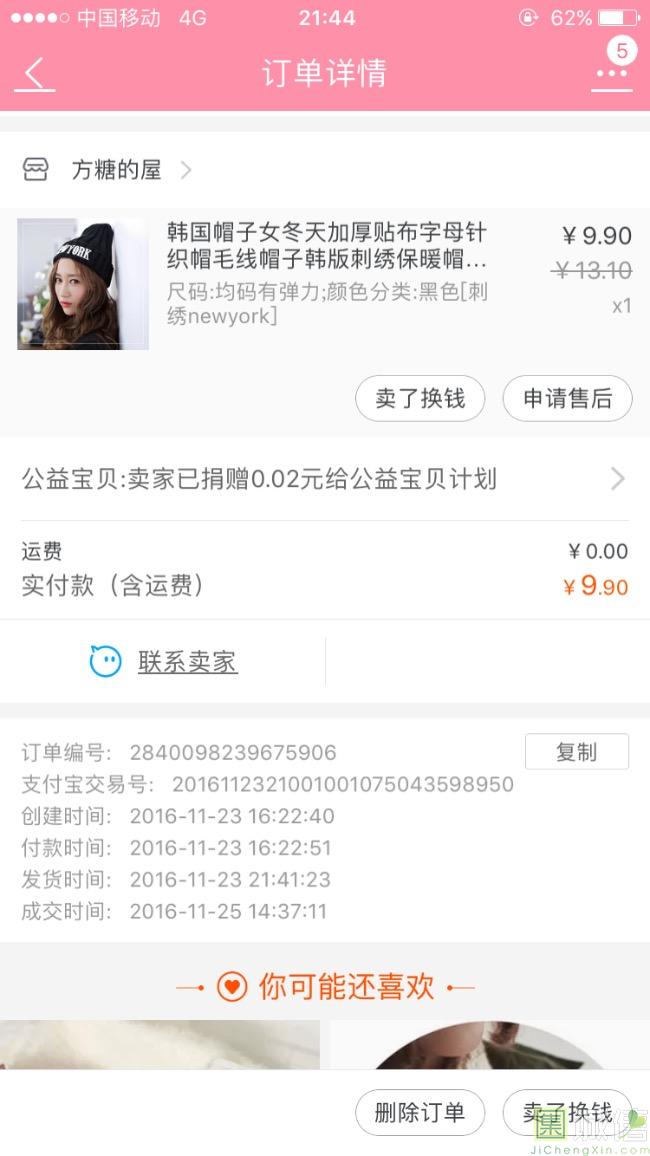Tap 卖了换钱 under the product

420,398
